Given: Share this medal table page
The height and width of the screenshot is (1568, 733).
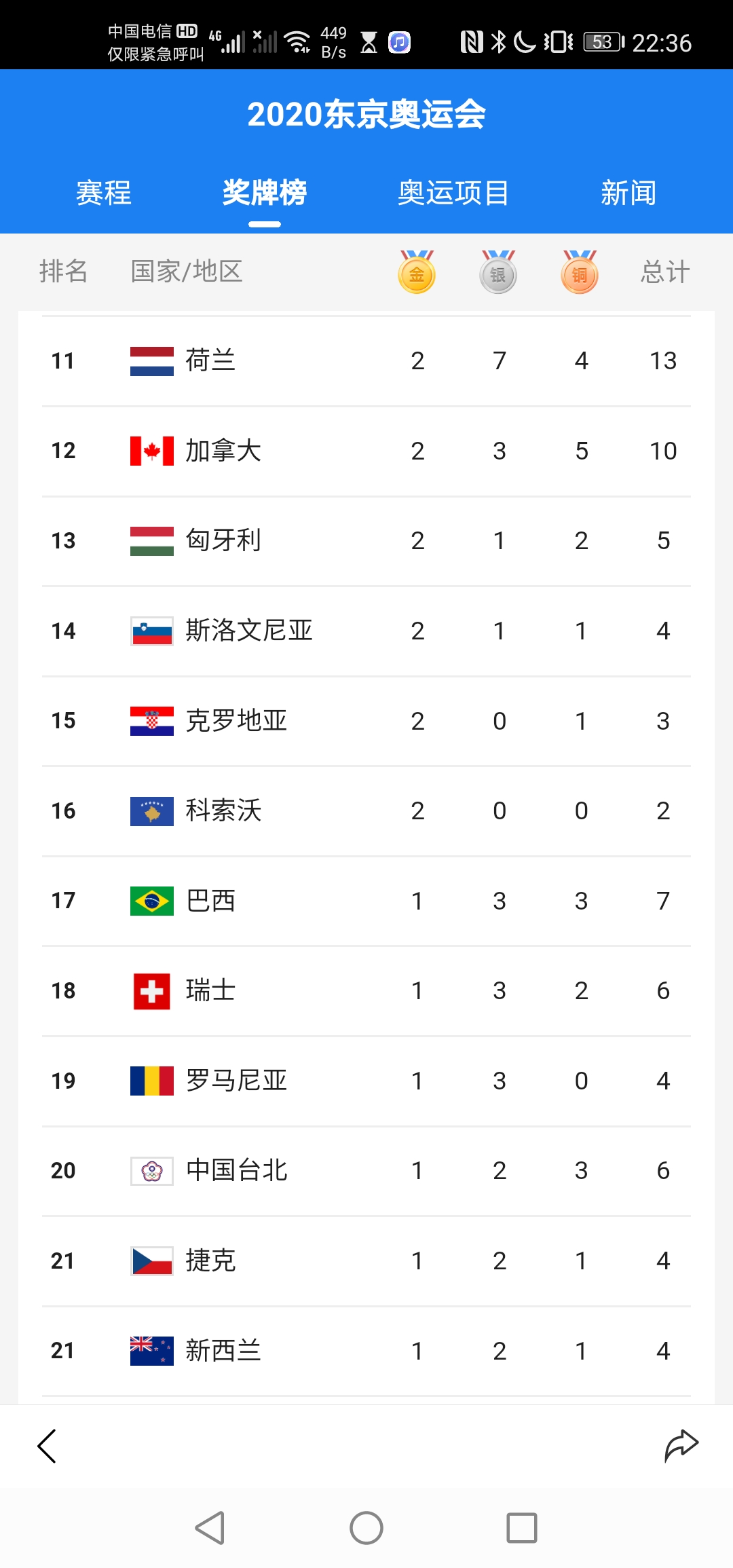Looking at the screenshot, I should [681, 1446].
